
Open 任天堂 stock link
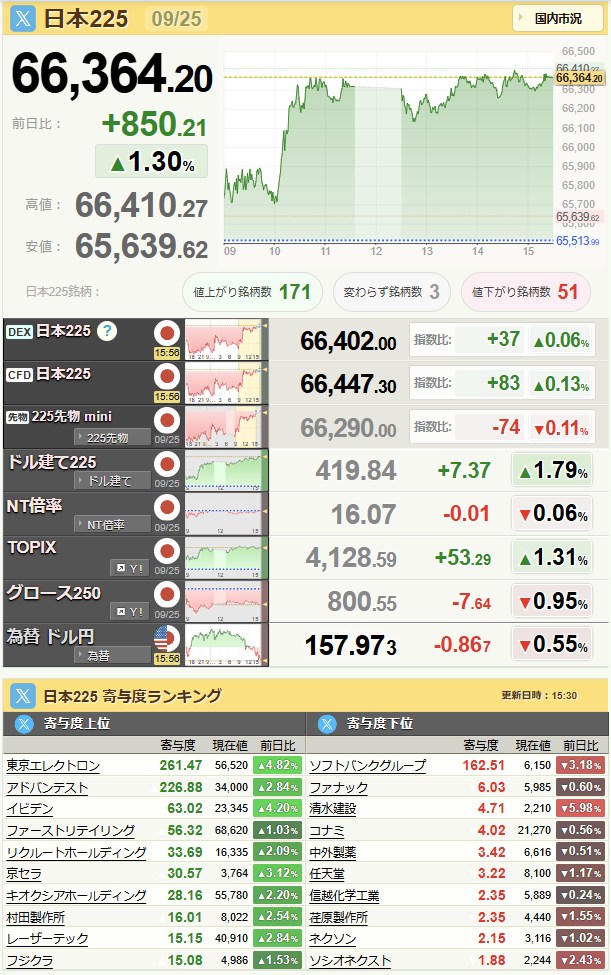click(x=327, y=874)
